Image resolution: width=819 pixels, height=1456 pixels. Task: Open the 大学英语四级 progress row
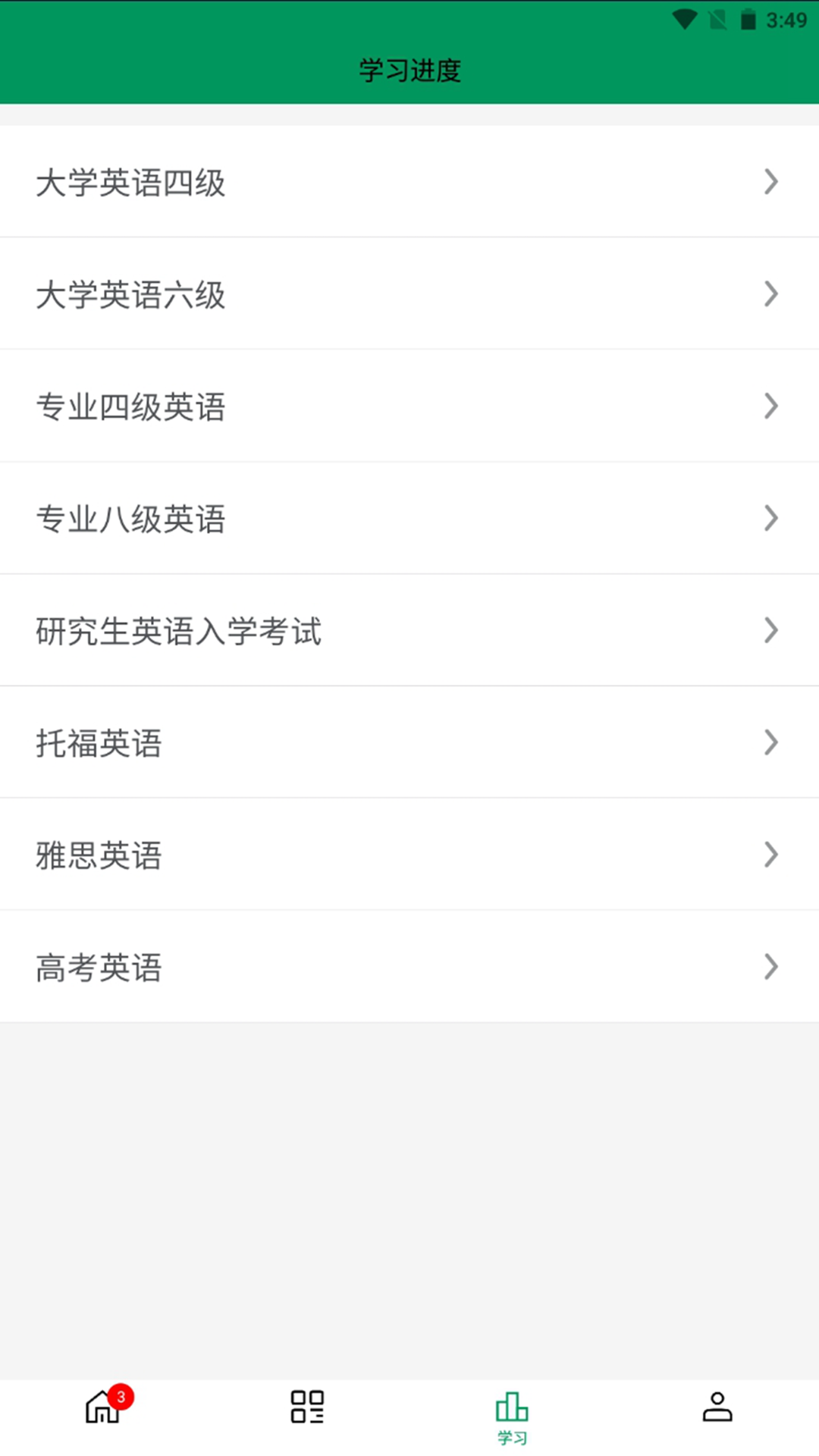pyautogui.click(x=409, y=182)
